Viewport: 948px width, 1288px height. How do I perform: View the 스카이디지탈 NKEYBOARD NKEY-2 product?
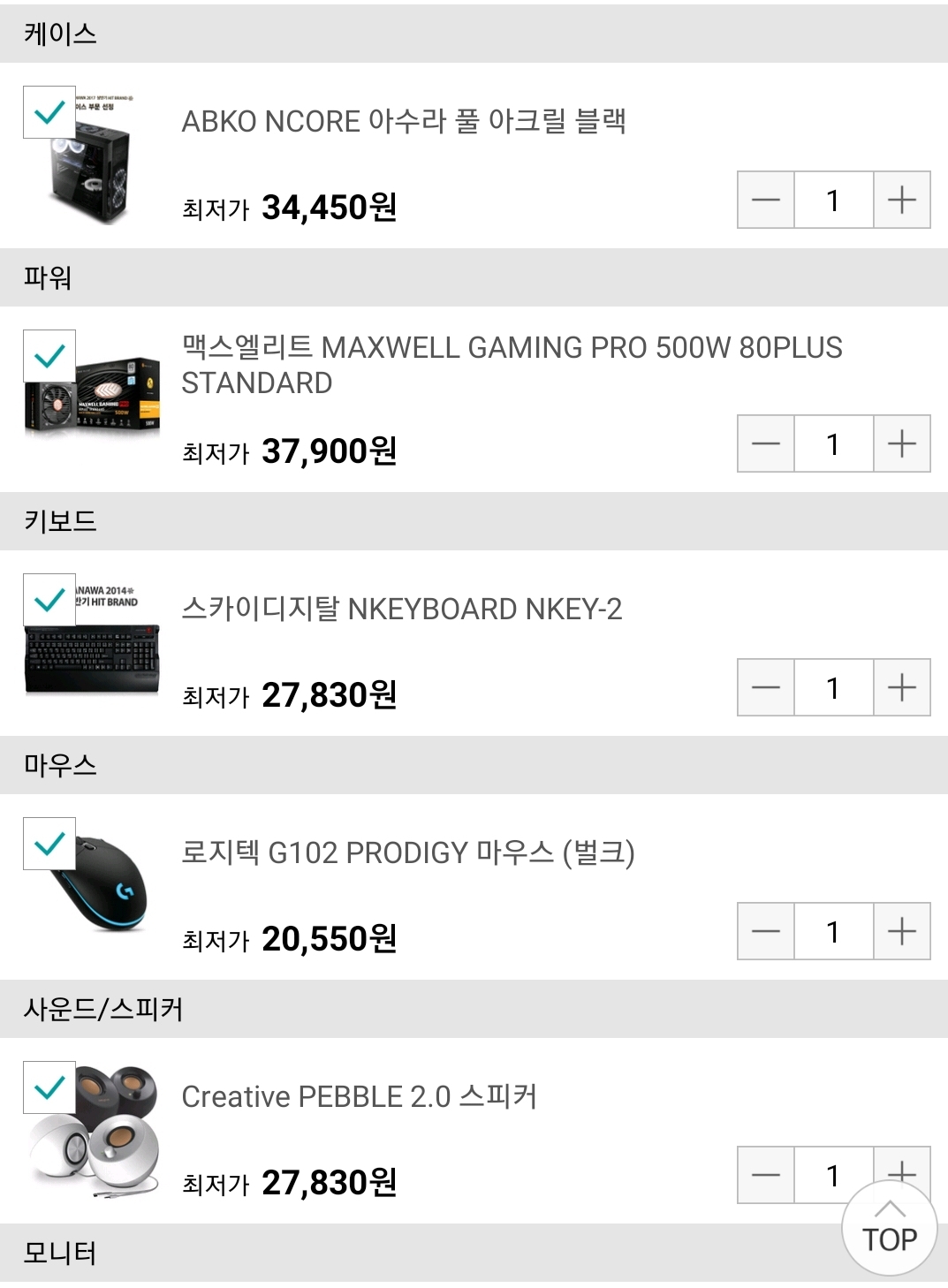click(x=402, y=609)
